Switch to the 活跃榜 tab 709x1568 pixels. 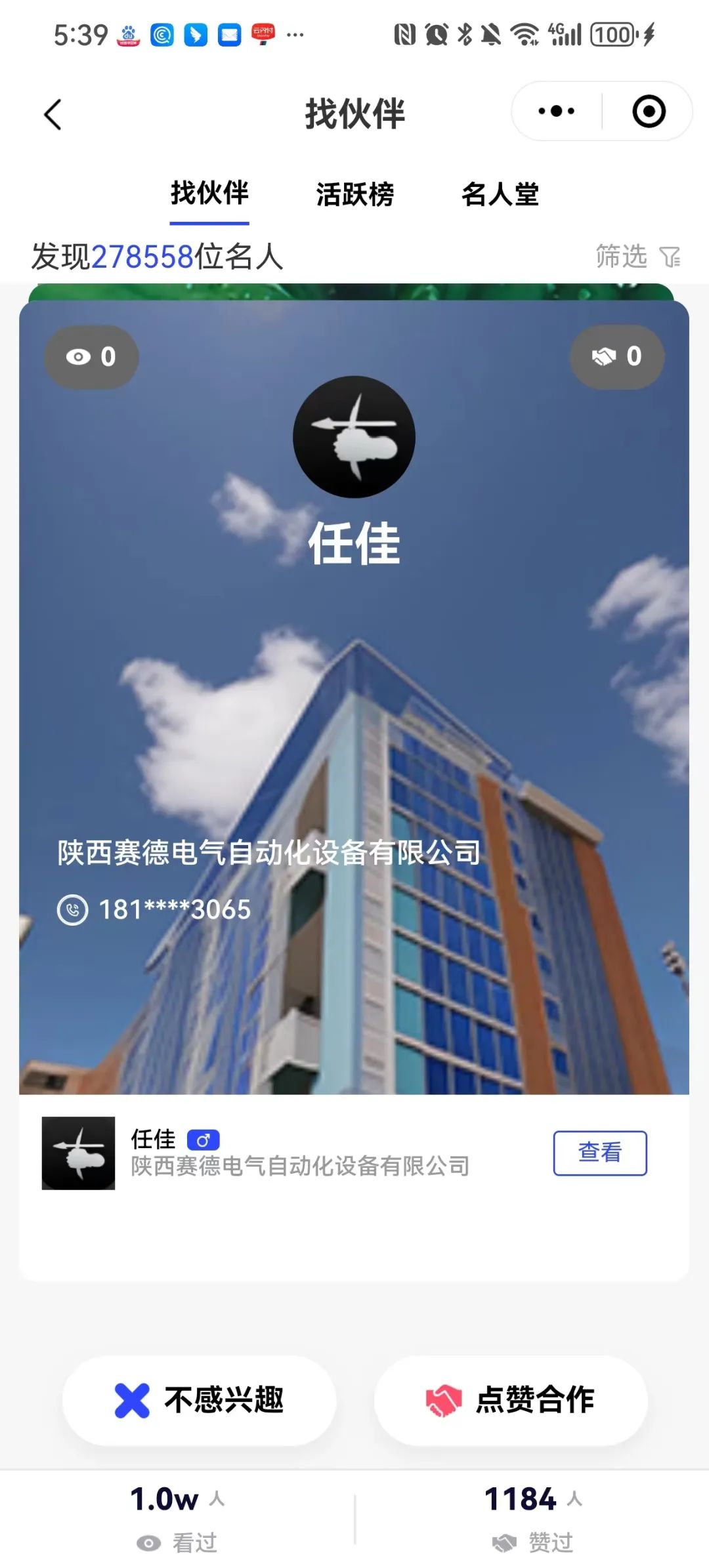click(x=354, y=194)
